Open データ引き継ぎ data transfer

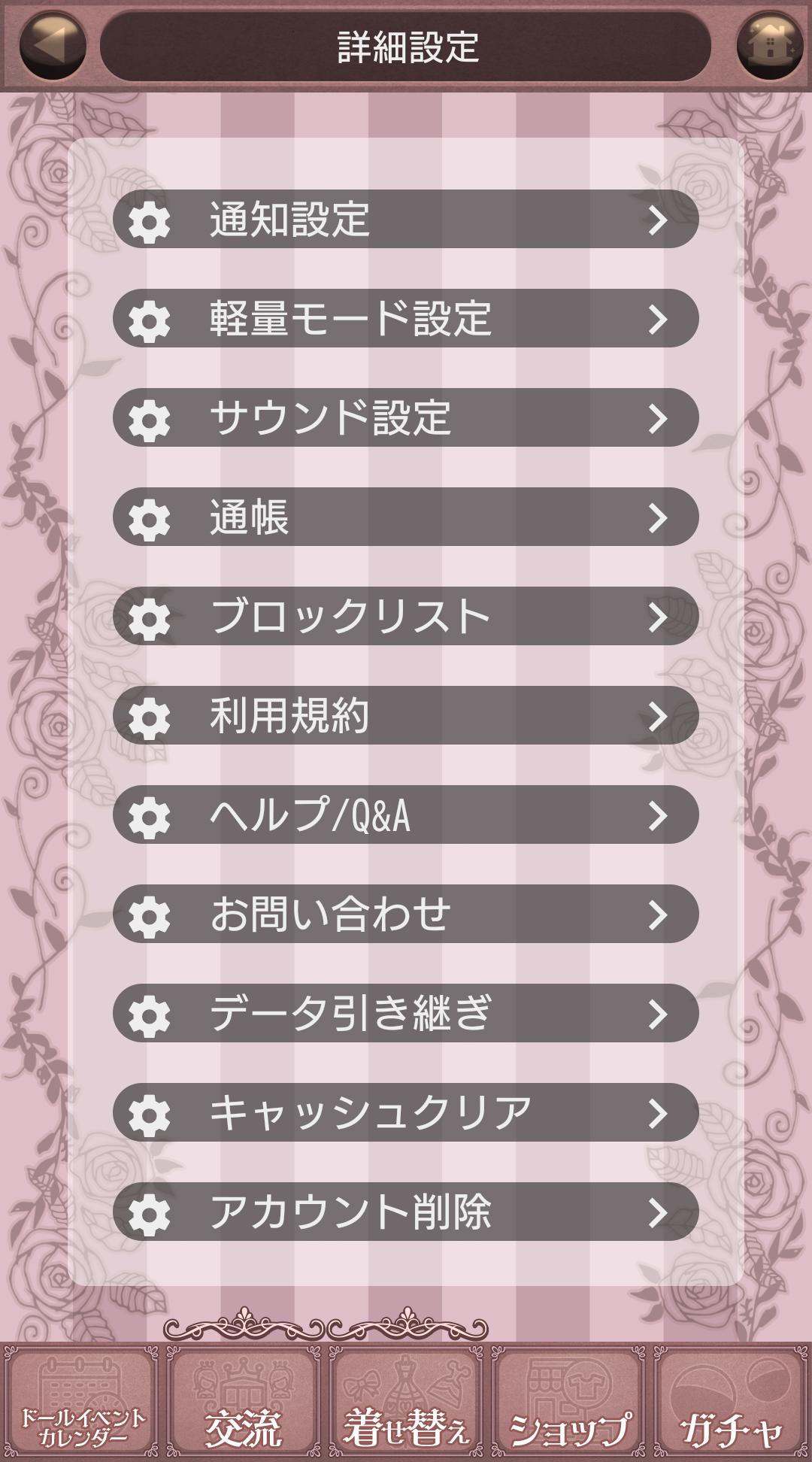tap(406, 1014)
